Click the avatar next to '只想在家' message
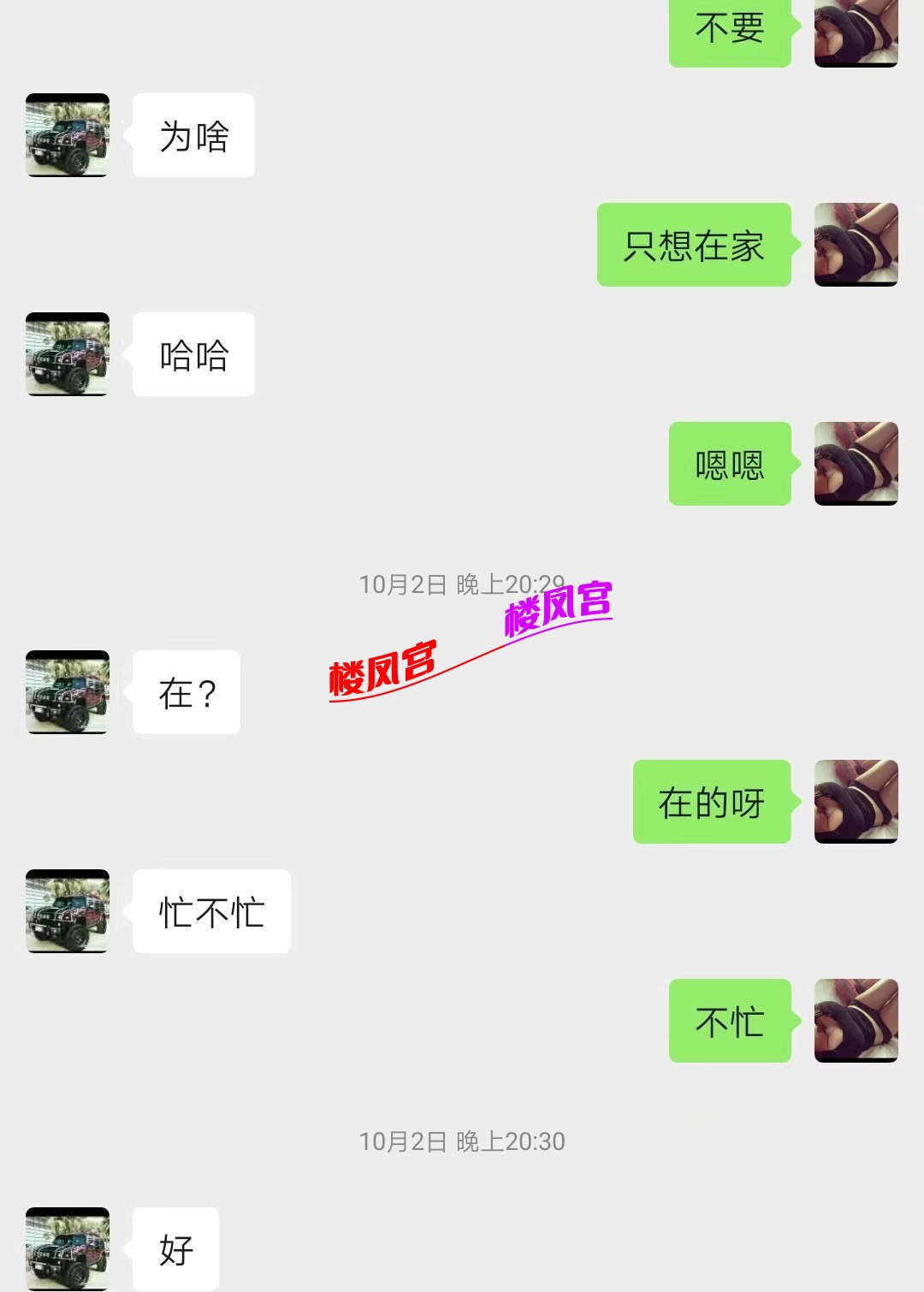Image resolution: width=924 pixels, height=1292 pixels. pos(856,244)
